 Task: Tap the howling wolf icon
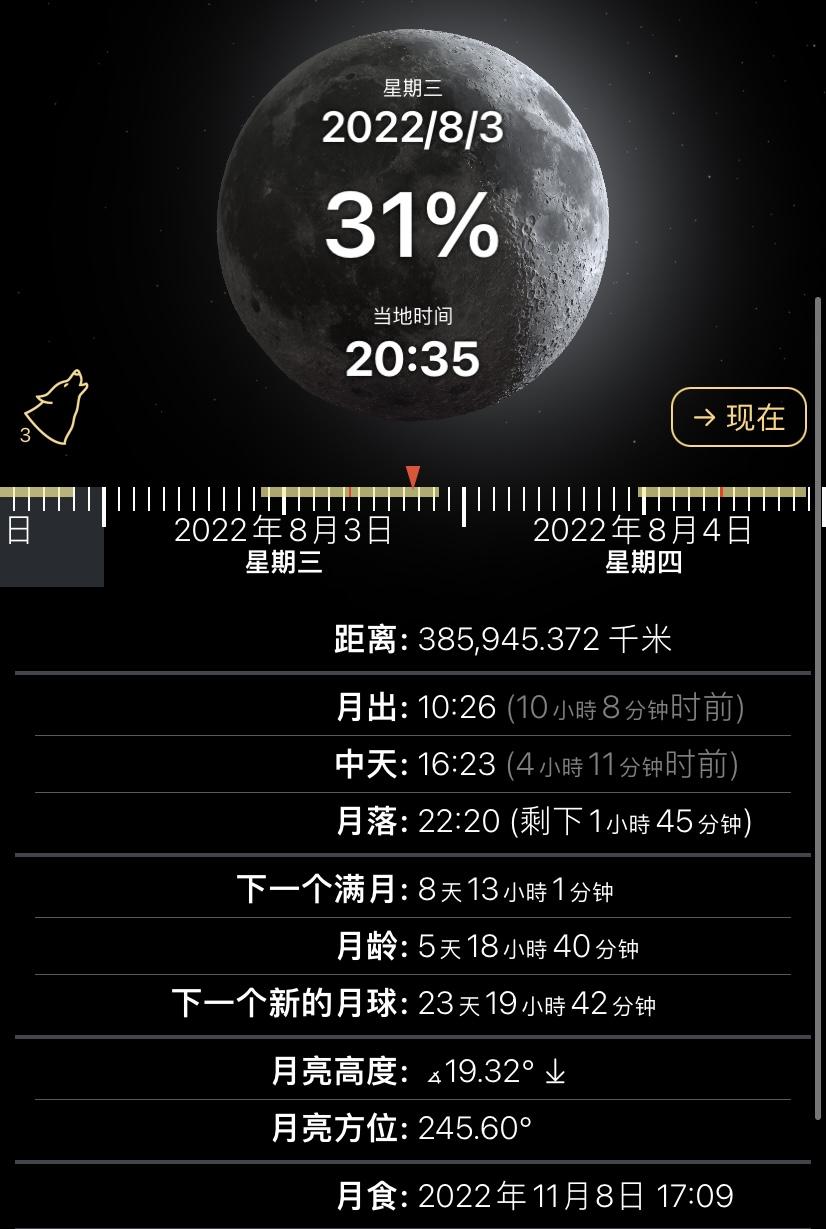pos(57,405)
